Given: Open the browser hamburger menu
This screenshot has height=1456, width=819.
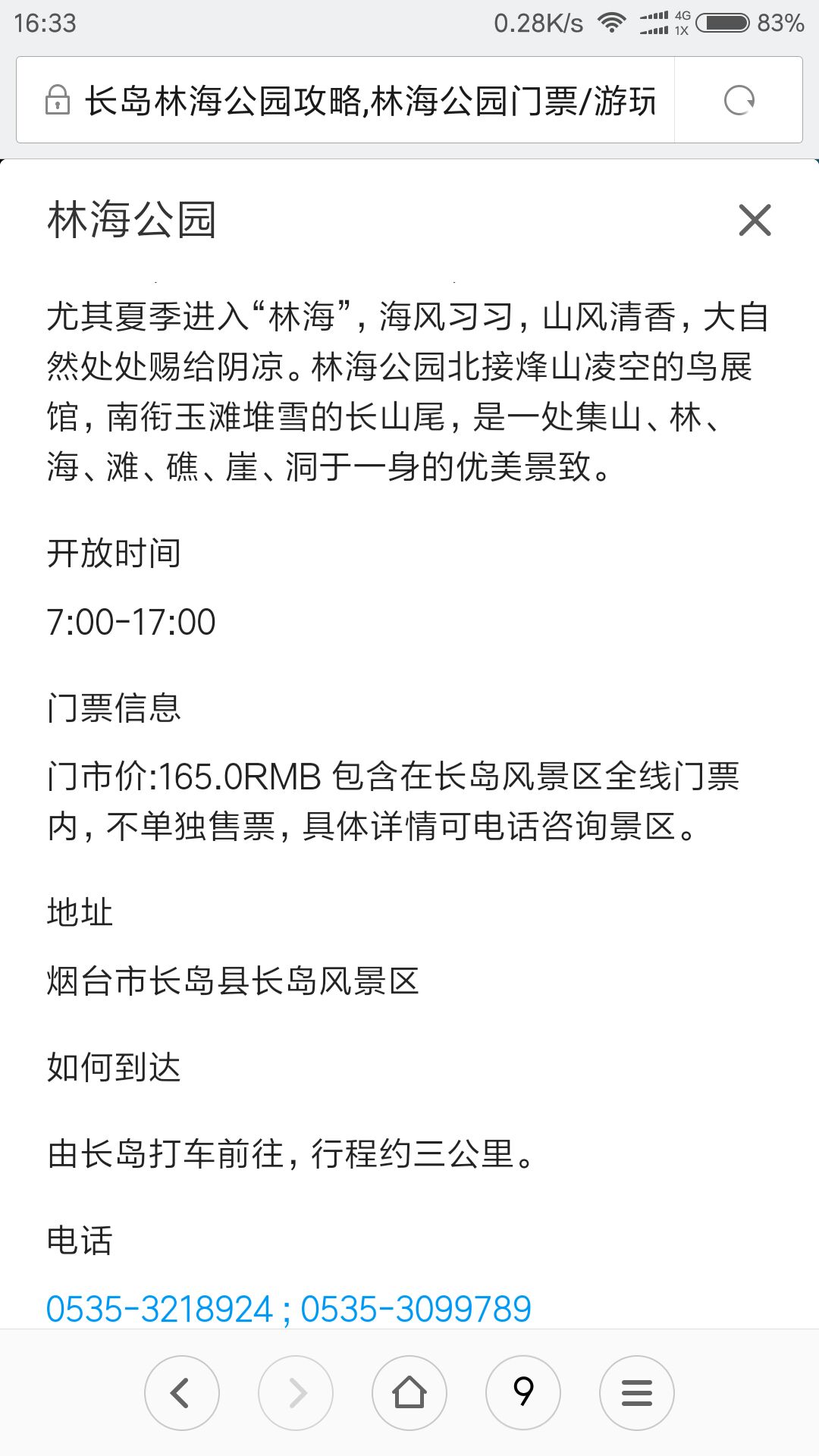Looking at the screenshot, I should 636,1392.
